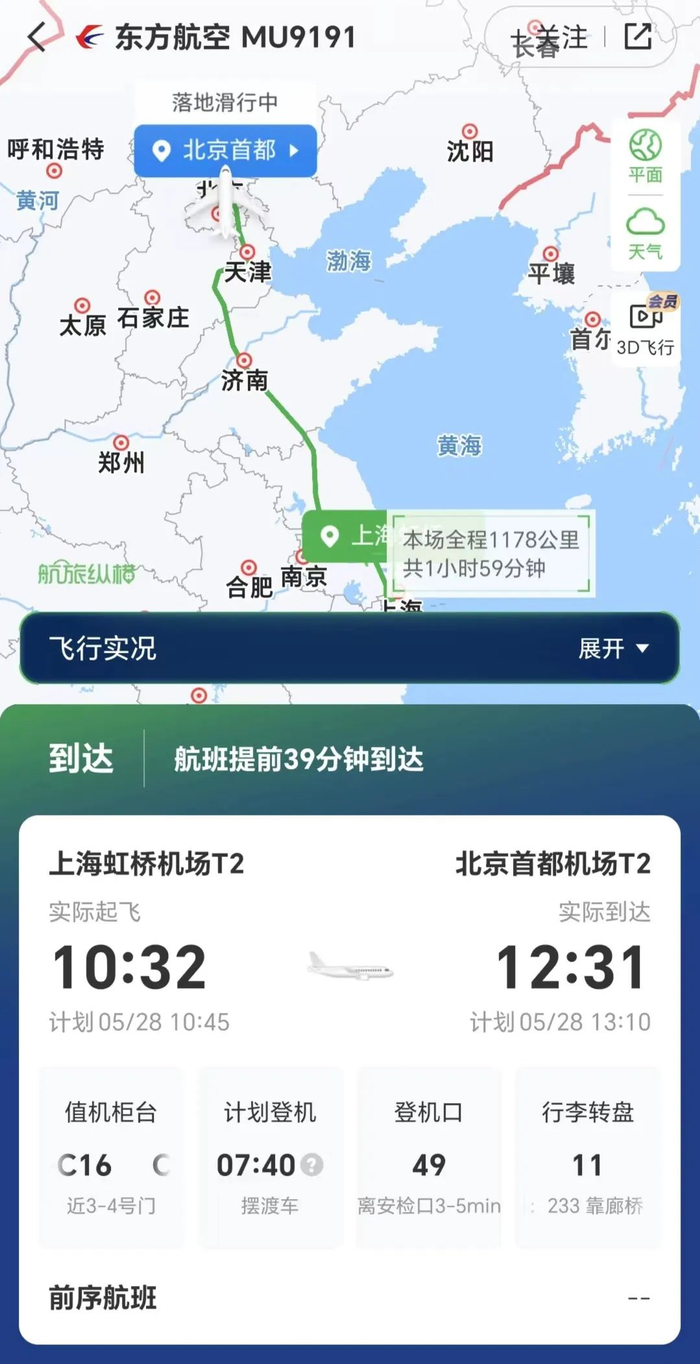Switch map to 平面 flat view
This screenshot has height=1364, width=700.
[x=645, y=156]
